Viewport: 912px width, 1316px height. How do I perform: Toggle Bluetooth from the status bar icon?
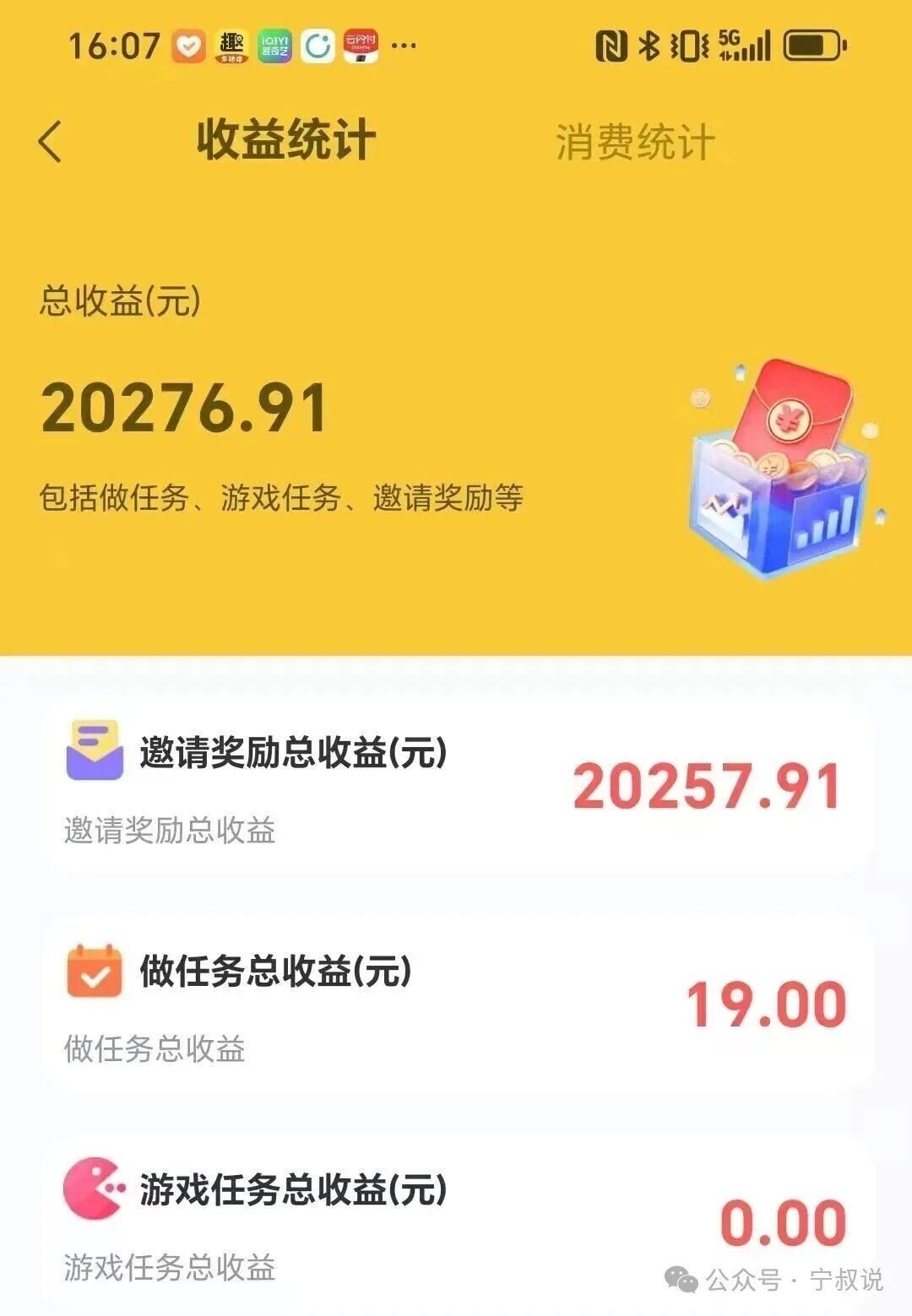pos(649,46)
